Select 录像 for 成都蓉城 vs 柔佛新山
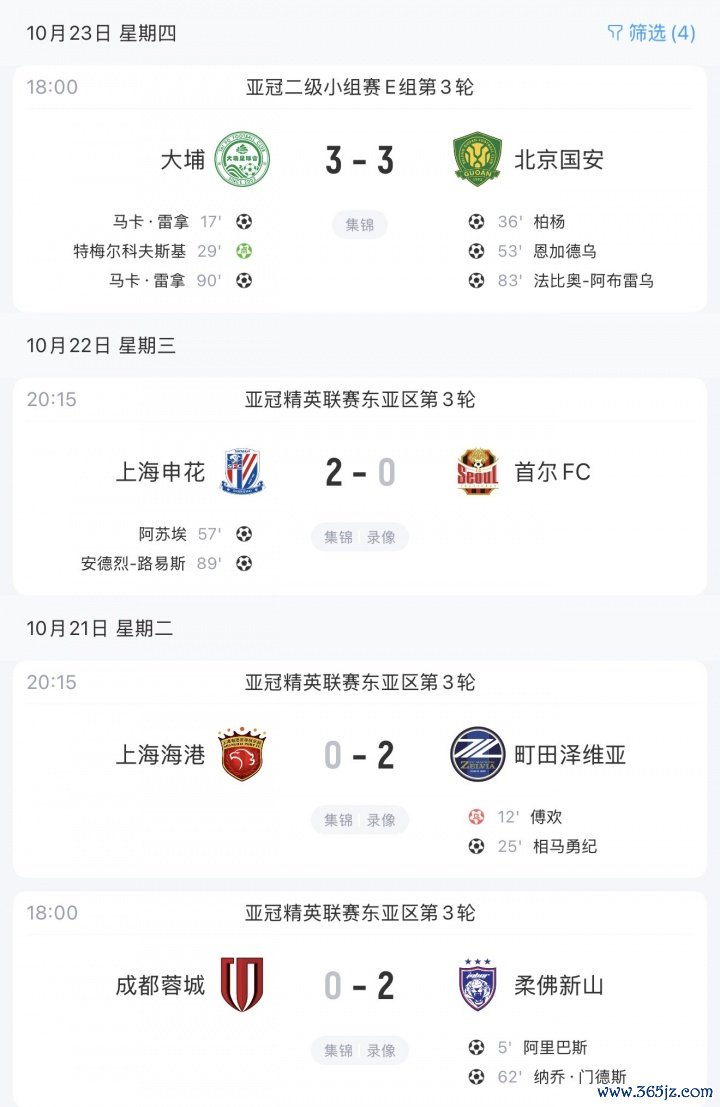The height and width of the screenshot is (1107, 720). (x=381, y=1051)
